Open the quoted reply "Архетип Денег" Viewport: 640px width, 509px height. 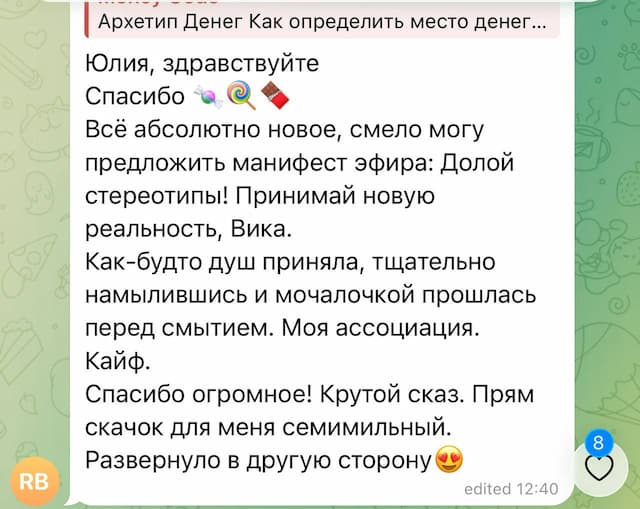(320, 18)
